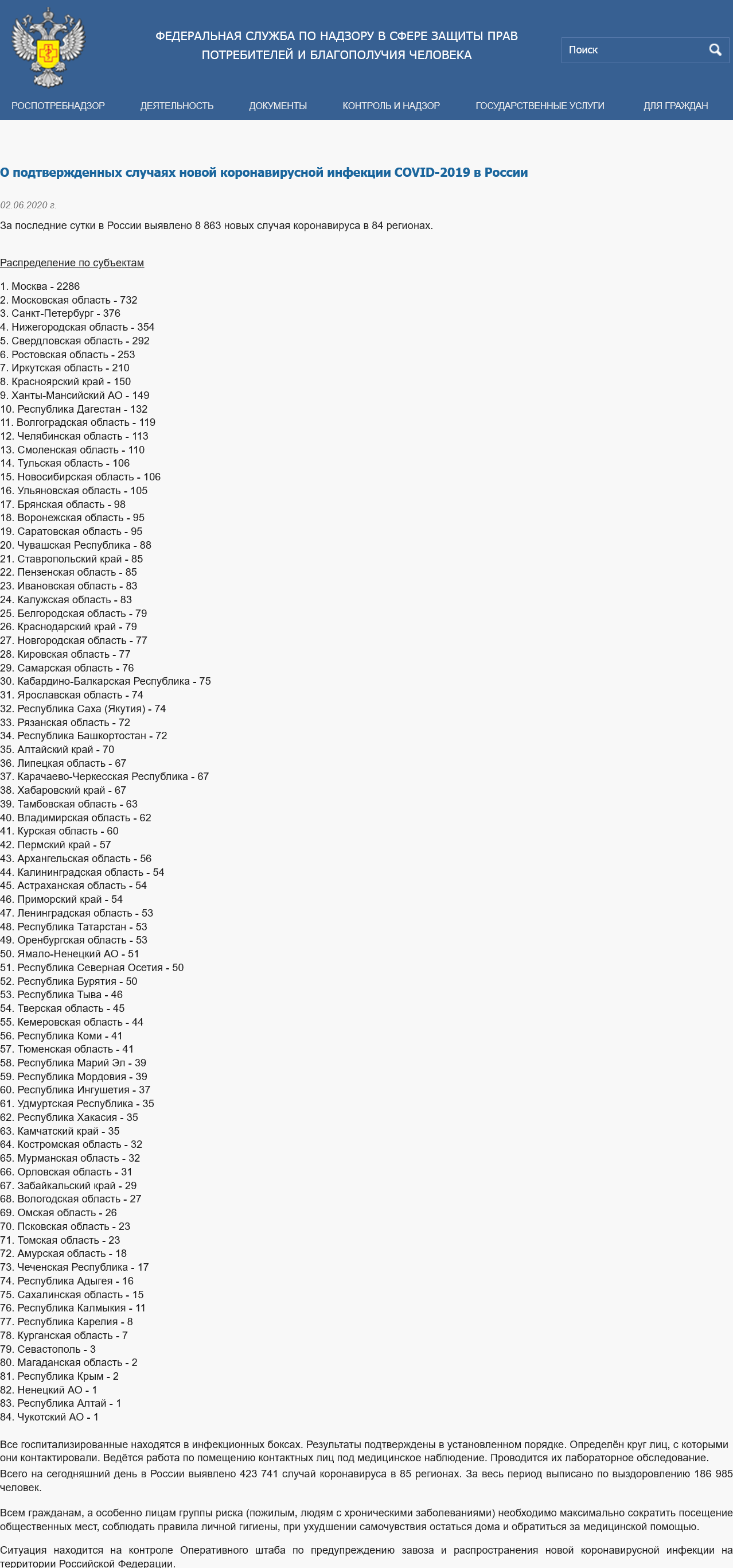Viewport: 733px width, 1568px height.
Task: Open the Роспотребнадзор menu item
Action: point(59,106)
